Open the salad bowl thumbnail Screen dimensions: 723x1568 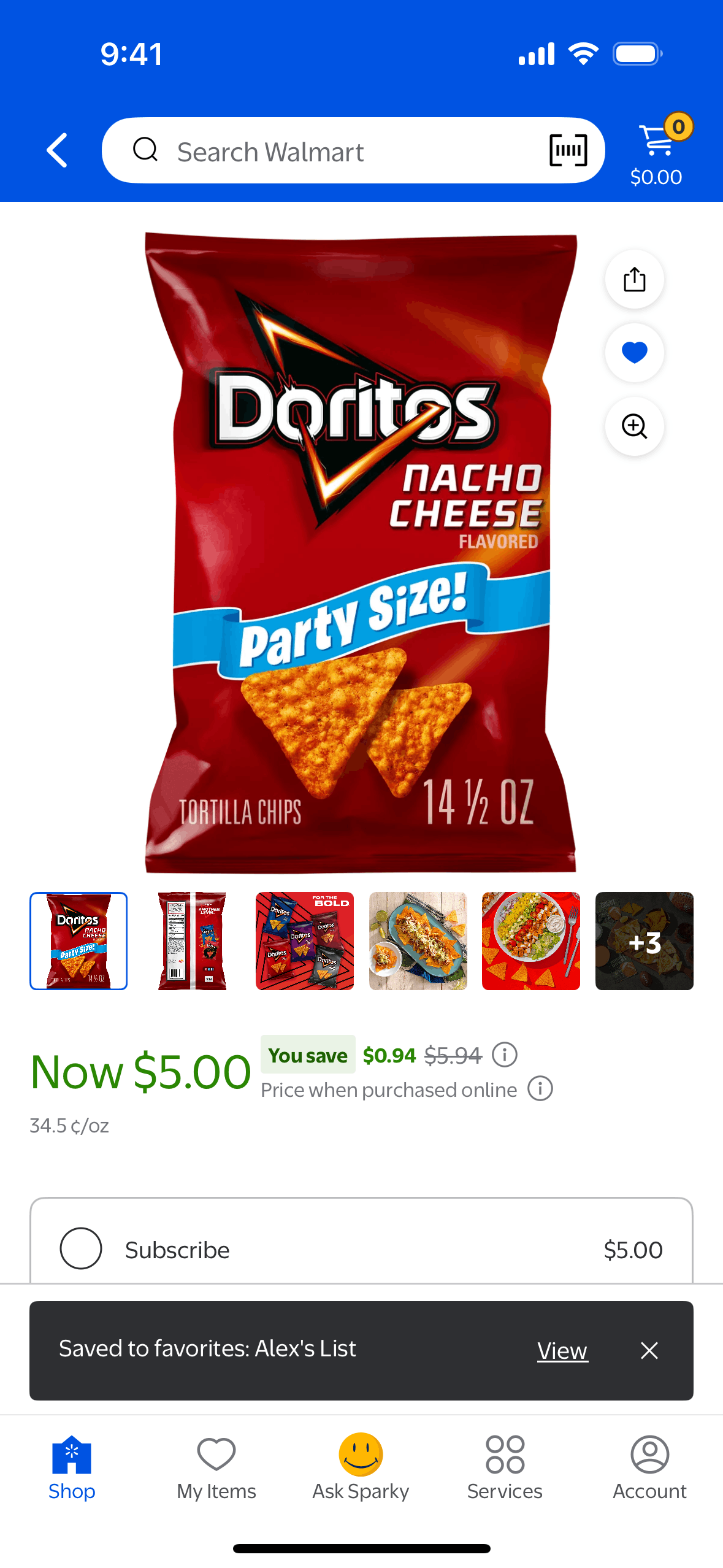[x=530, y=940]
